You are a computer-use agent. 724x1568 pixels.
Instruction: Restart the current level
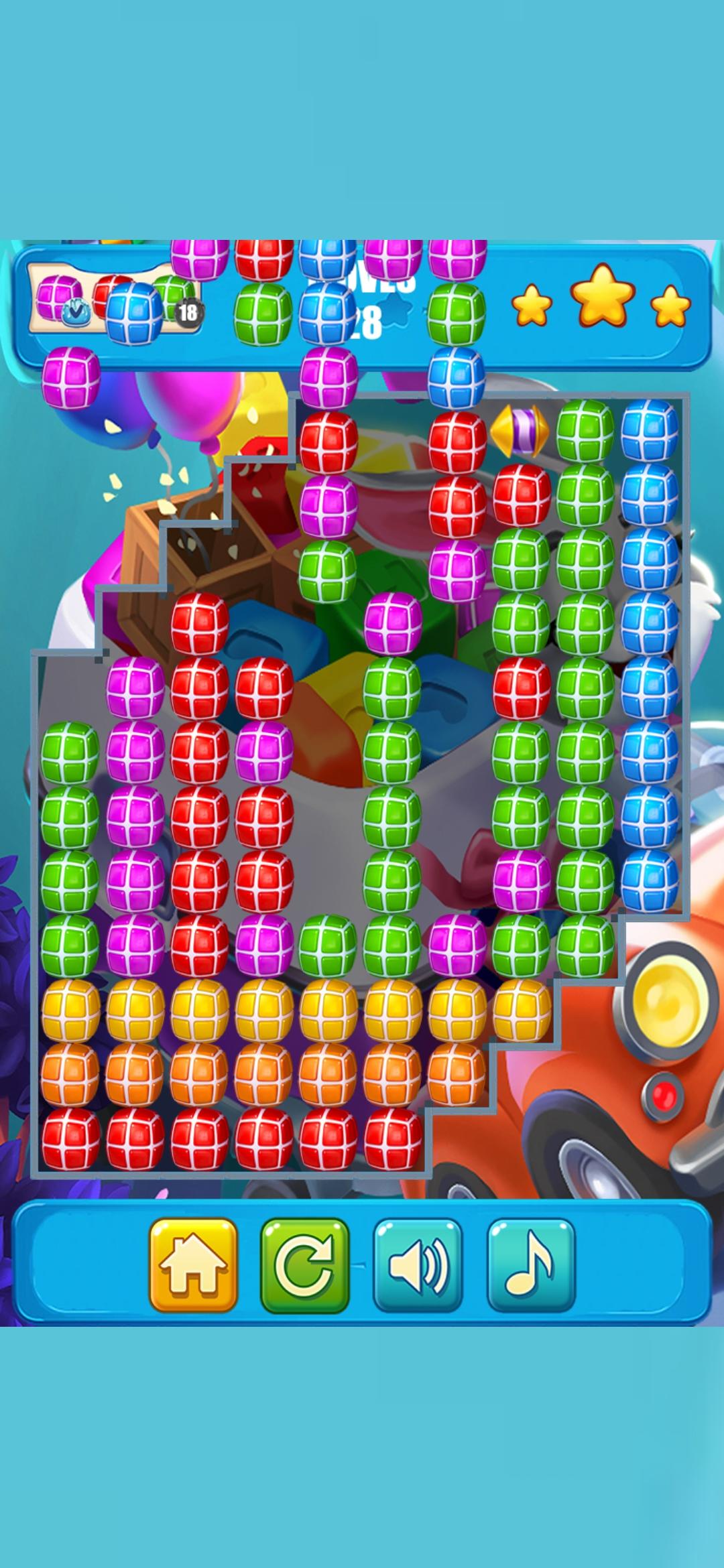(x=305, y=1264)
